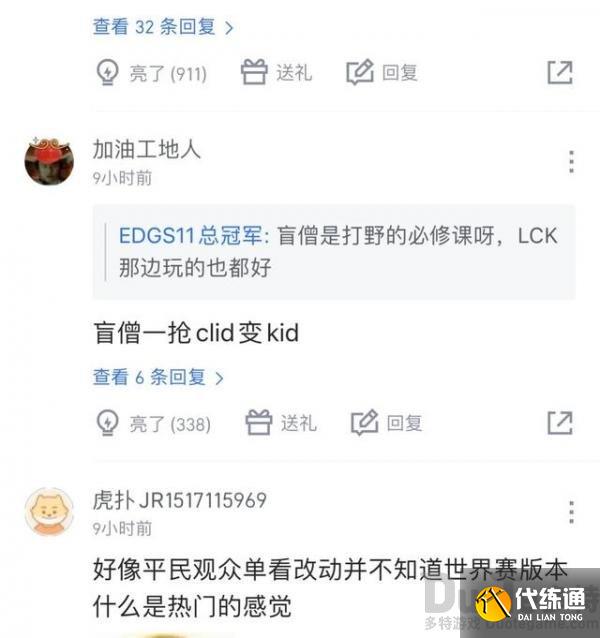Open 虎扑JR1517115969's avatar

(49, 512)
